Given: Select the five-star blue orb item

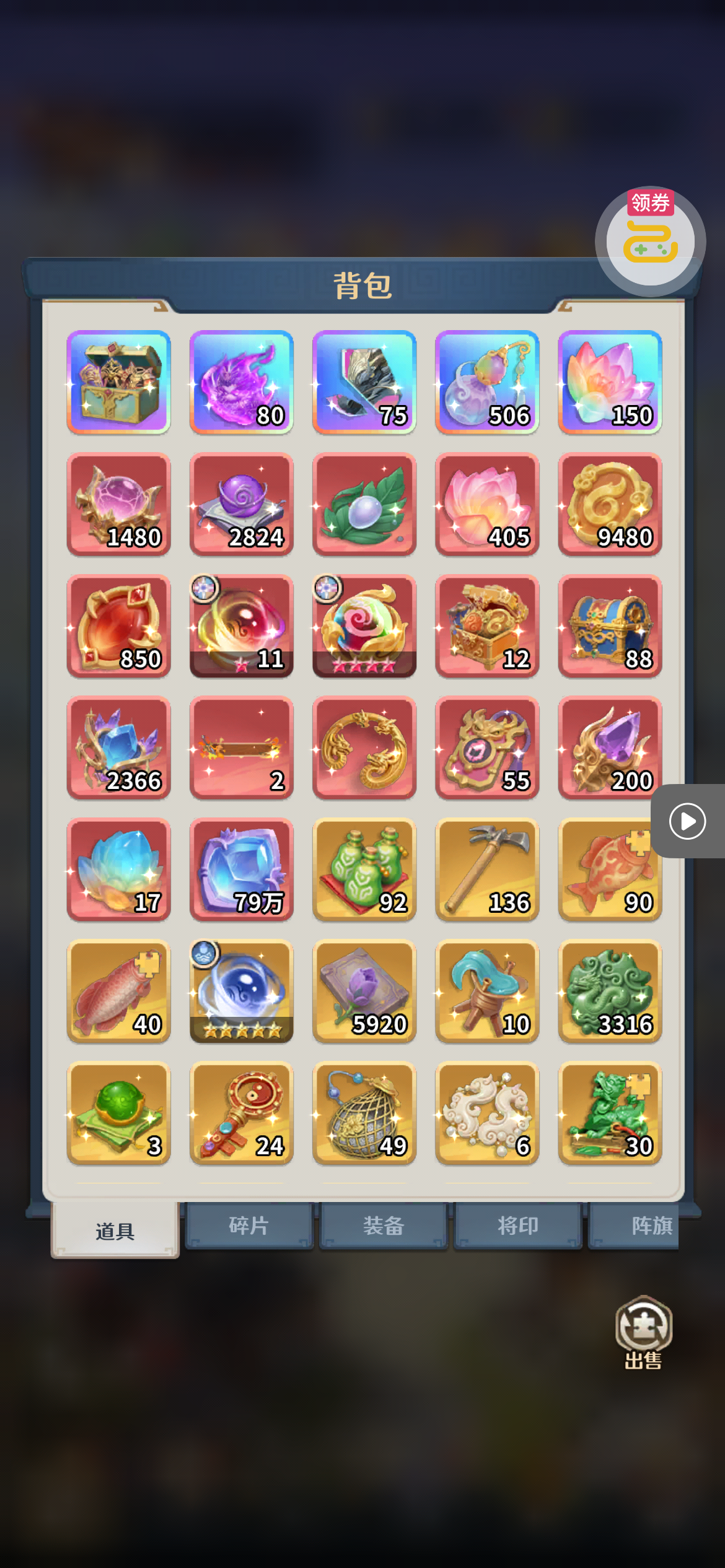Looking at the screenshot, I should [x=241, y=991].
